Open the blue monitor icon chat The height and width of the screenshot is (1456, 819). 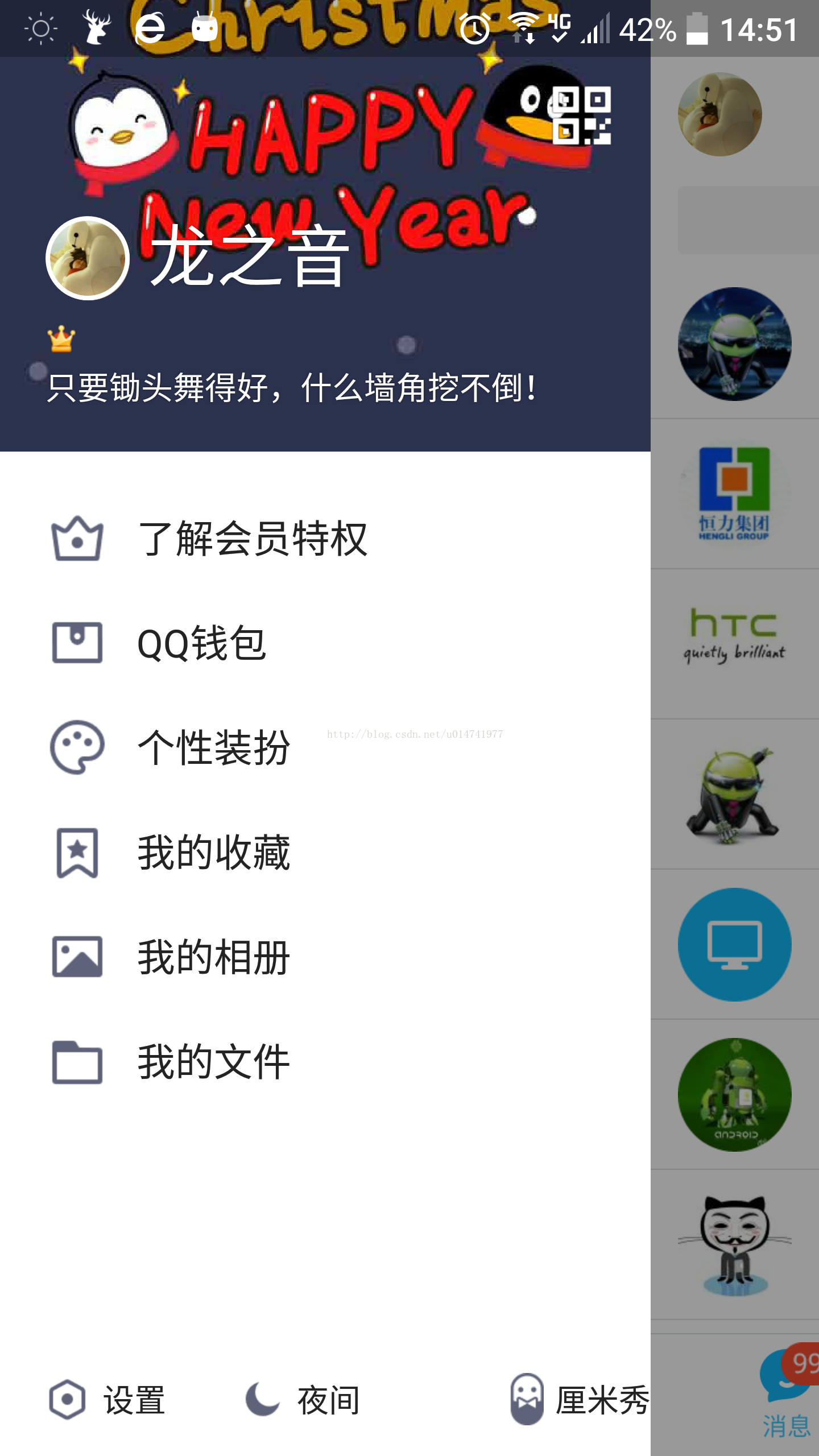coord(734,944)
